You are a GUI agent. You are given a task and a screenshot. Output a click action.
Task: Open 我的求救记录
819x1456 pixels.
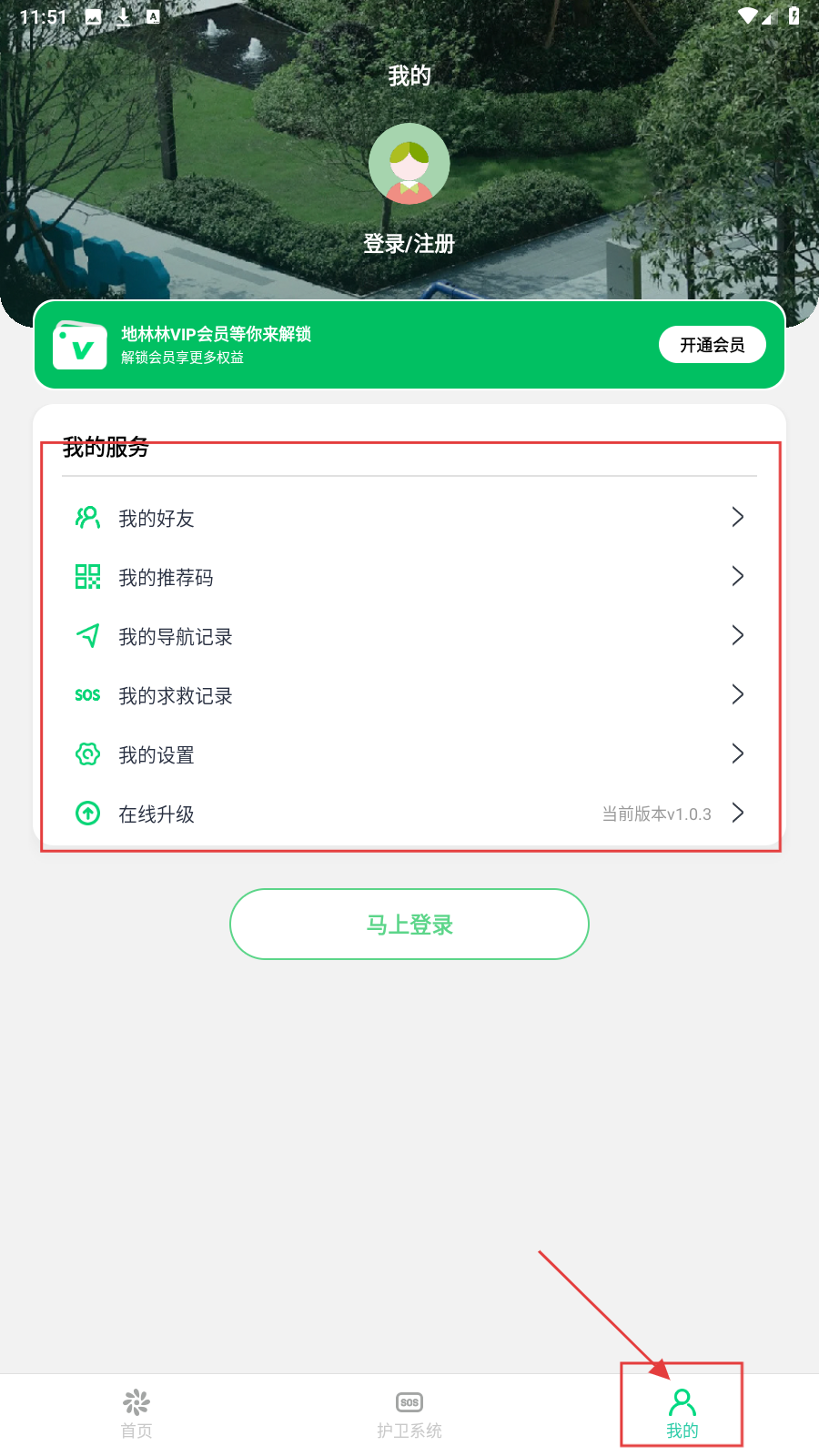point(409,695)
